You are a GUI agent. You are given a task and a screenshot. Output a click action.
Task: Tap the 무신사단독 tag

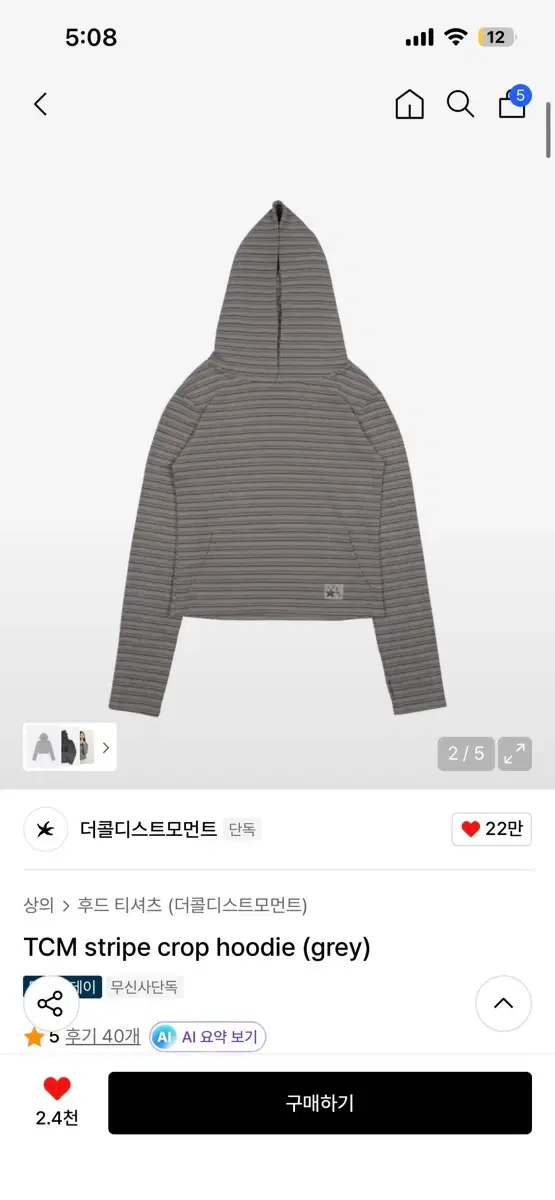coord(144,987)
